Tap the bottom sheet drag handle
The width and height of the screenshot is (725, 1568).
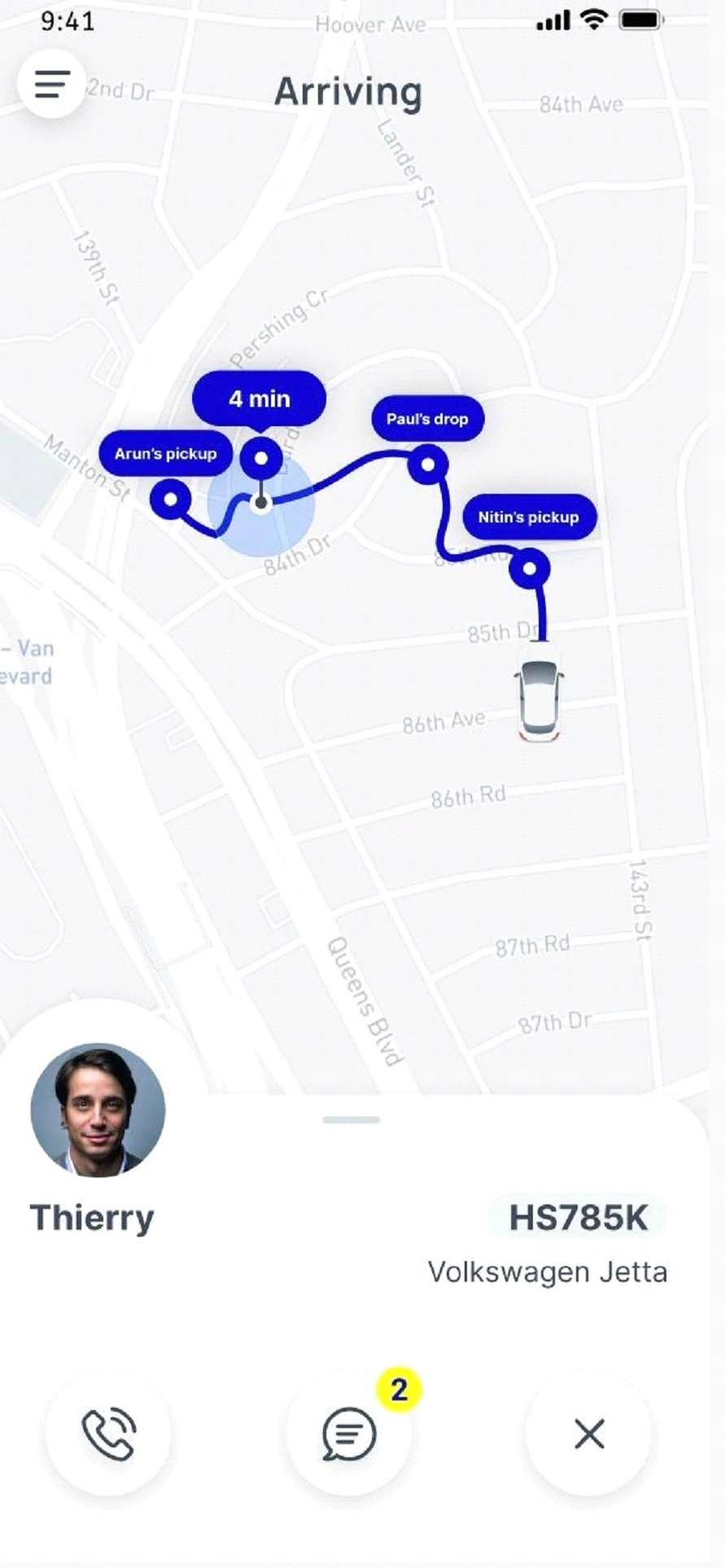coord(351,1120)
